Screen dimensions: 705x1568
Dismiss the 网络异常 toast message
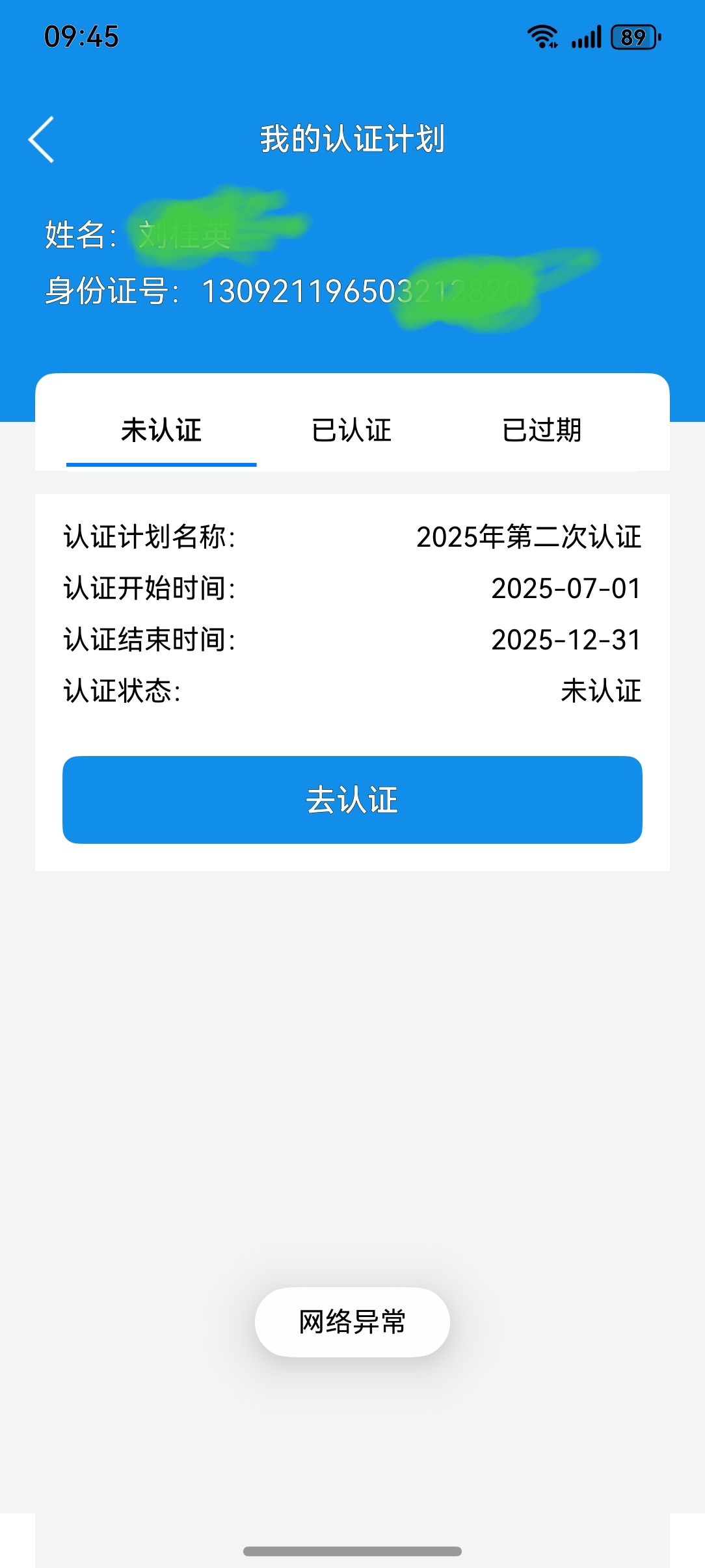tap(351, 1322)
